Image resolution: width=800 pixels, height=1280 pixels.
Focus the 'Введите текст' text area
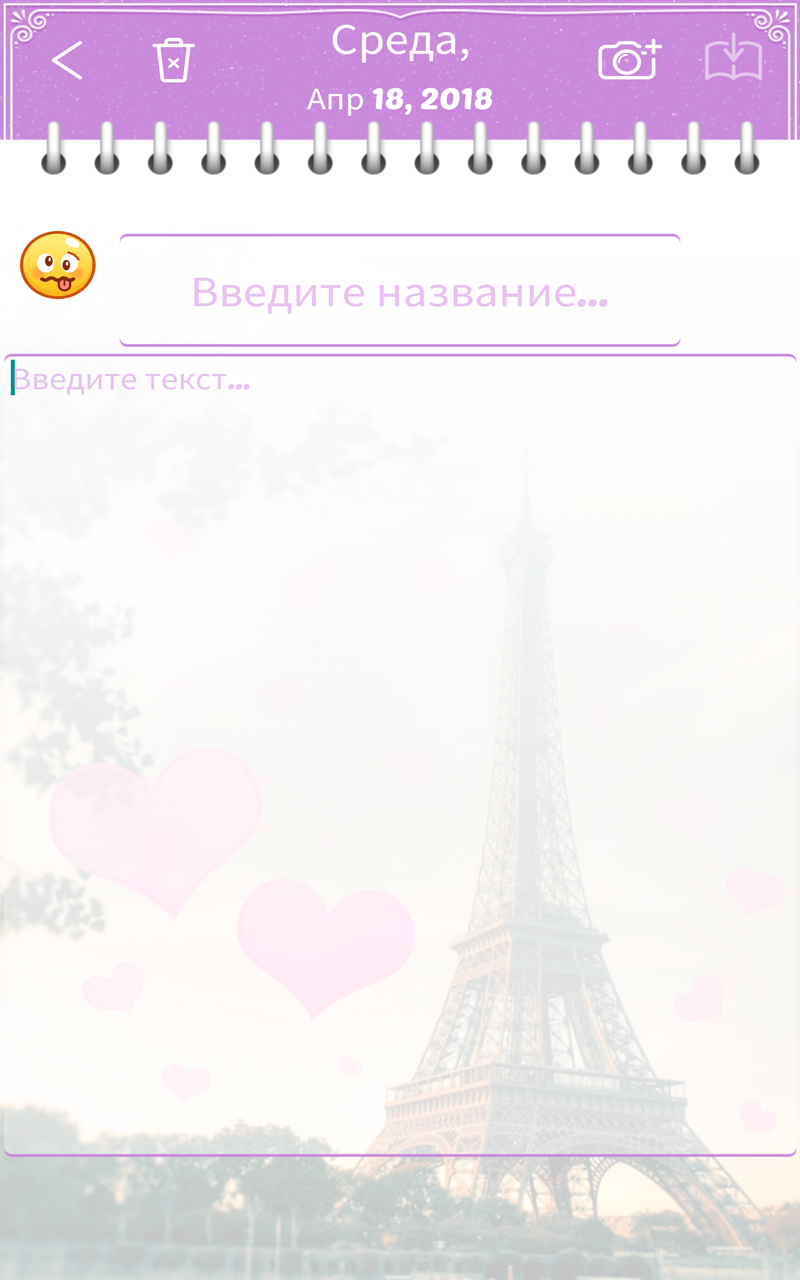(x=400, y=750)
